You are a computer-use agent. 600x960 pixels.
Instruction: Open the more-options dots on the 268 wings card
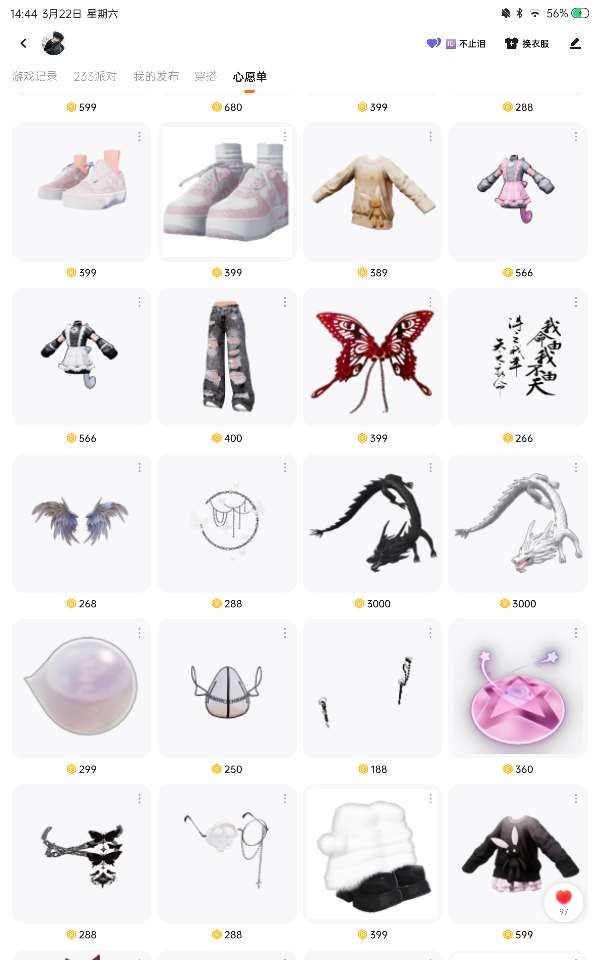[140, 468]
